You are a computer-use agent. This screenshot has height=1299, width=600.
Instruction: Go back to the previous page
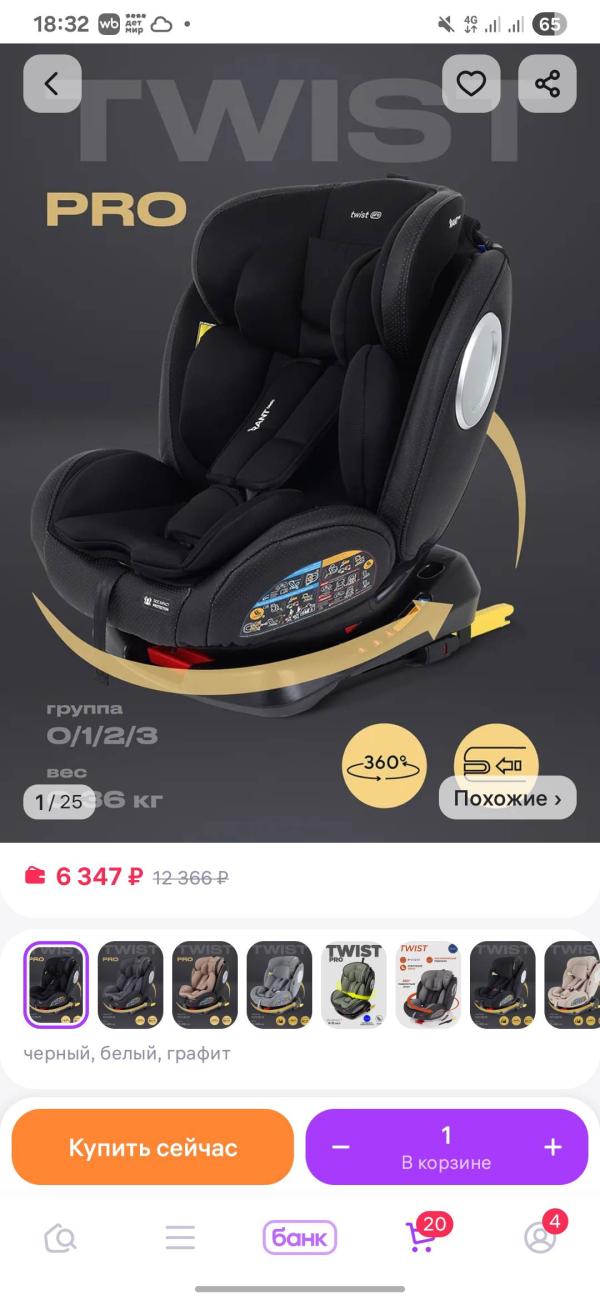52,84
